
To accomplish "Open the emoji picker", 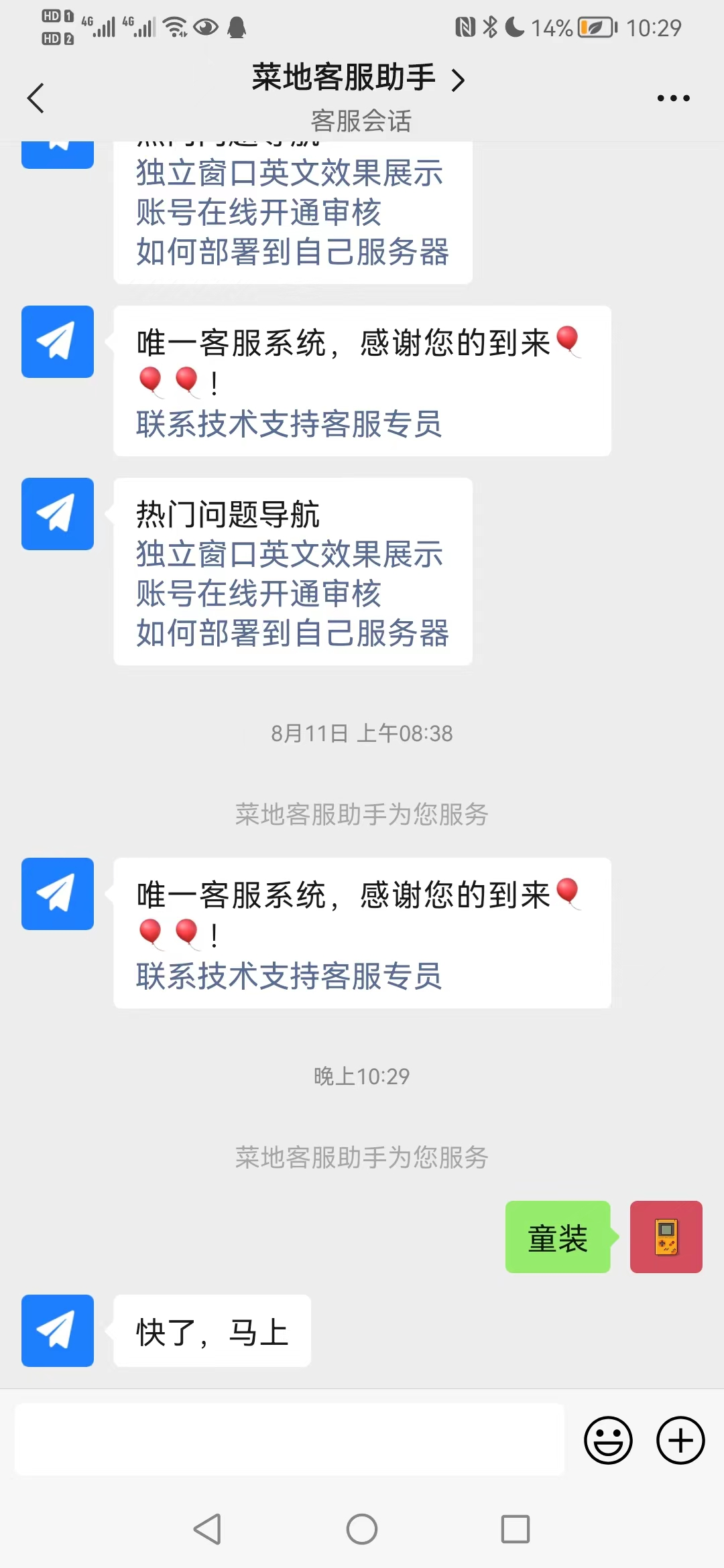I will (x=608, y=1440).
